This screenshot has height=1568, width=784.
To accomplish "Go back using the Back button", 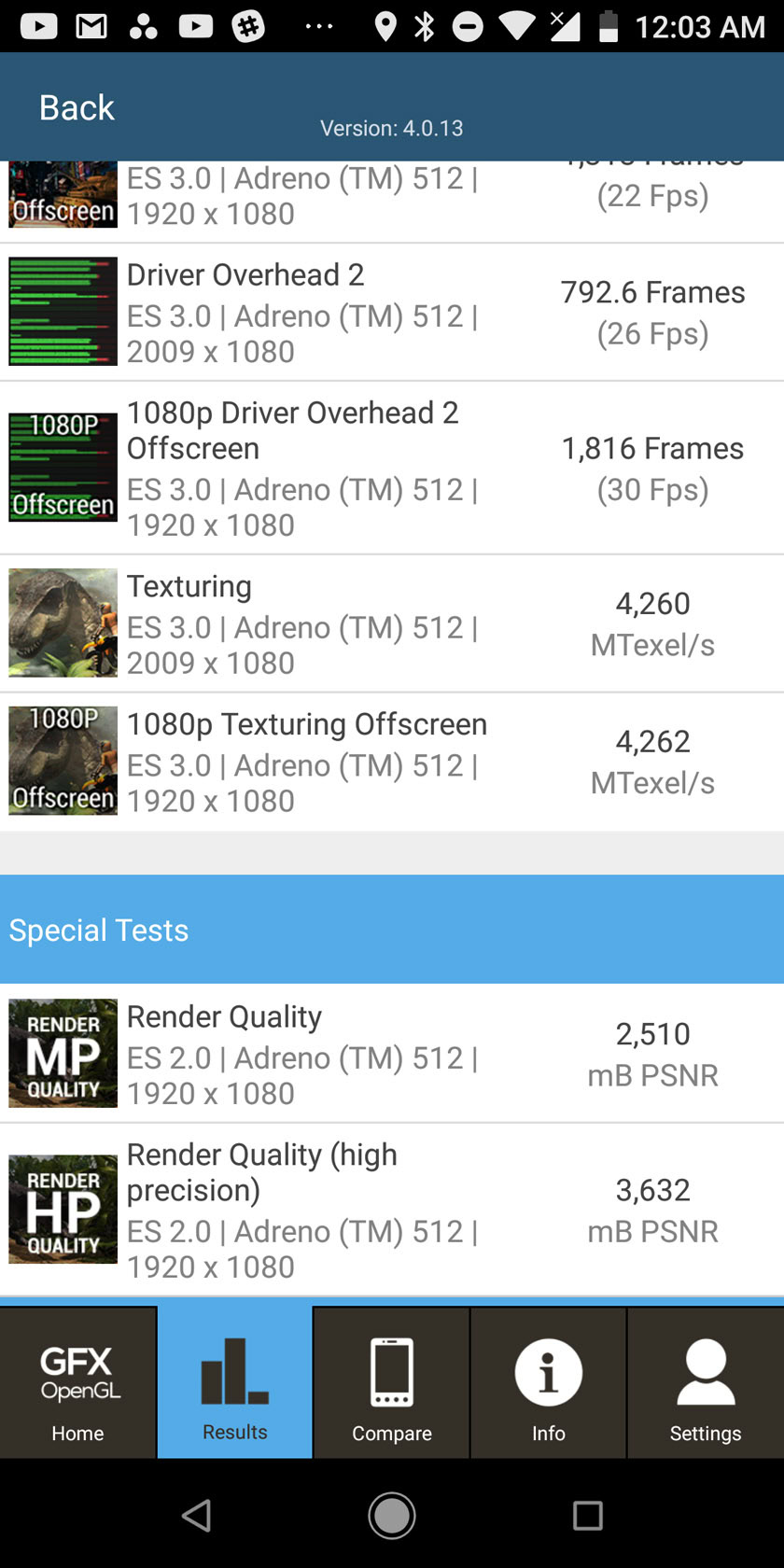I will (77, 108).
